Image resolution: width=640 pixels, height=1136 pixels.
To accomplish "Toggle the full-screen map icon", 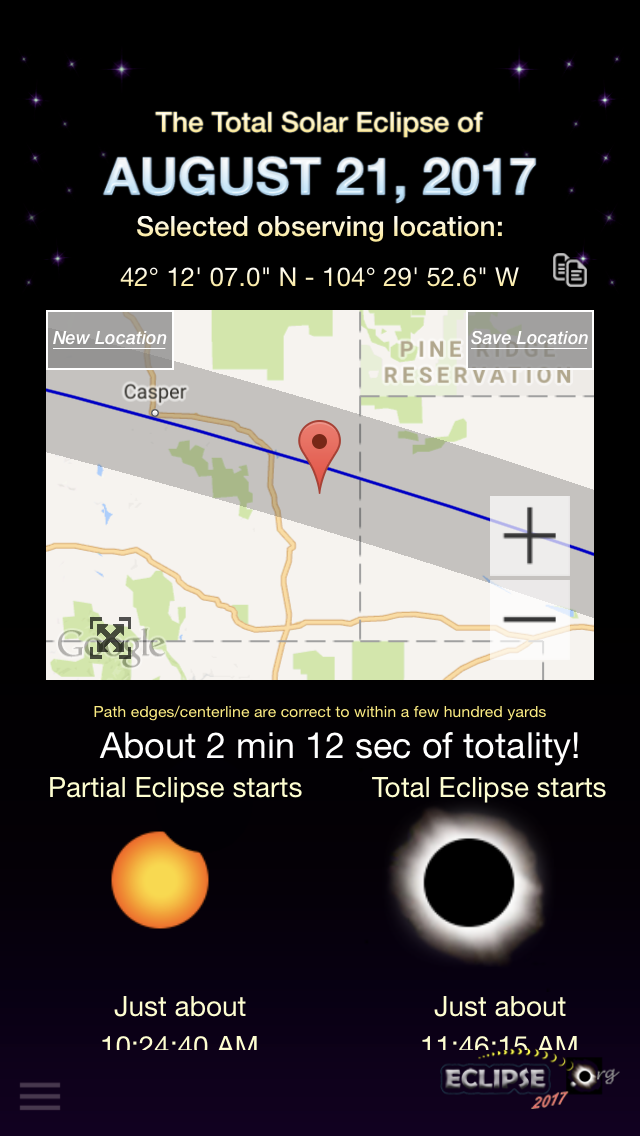I will coord(110,637).
